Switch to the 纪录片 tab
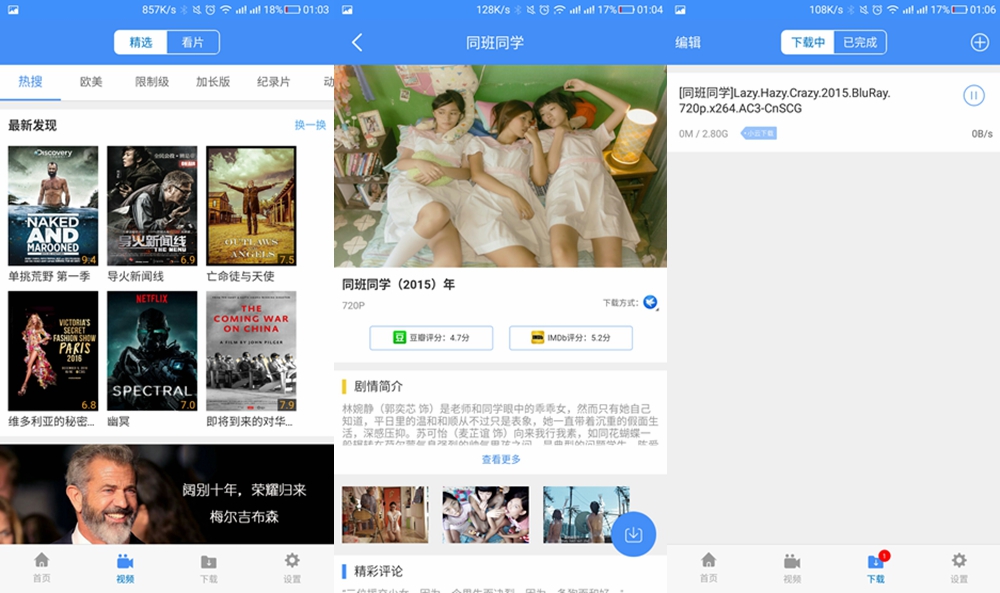1000x593 pixels. pyautogui.click(x=273, y=82)
